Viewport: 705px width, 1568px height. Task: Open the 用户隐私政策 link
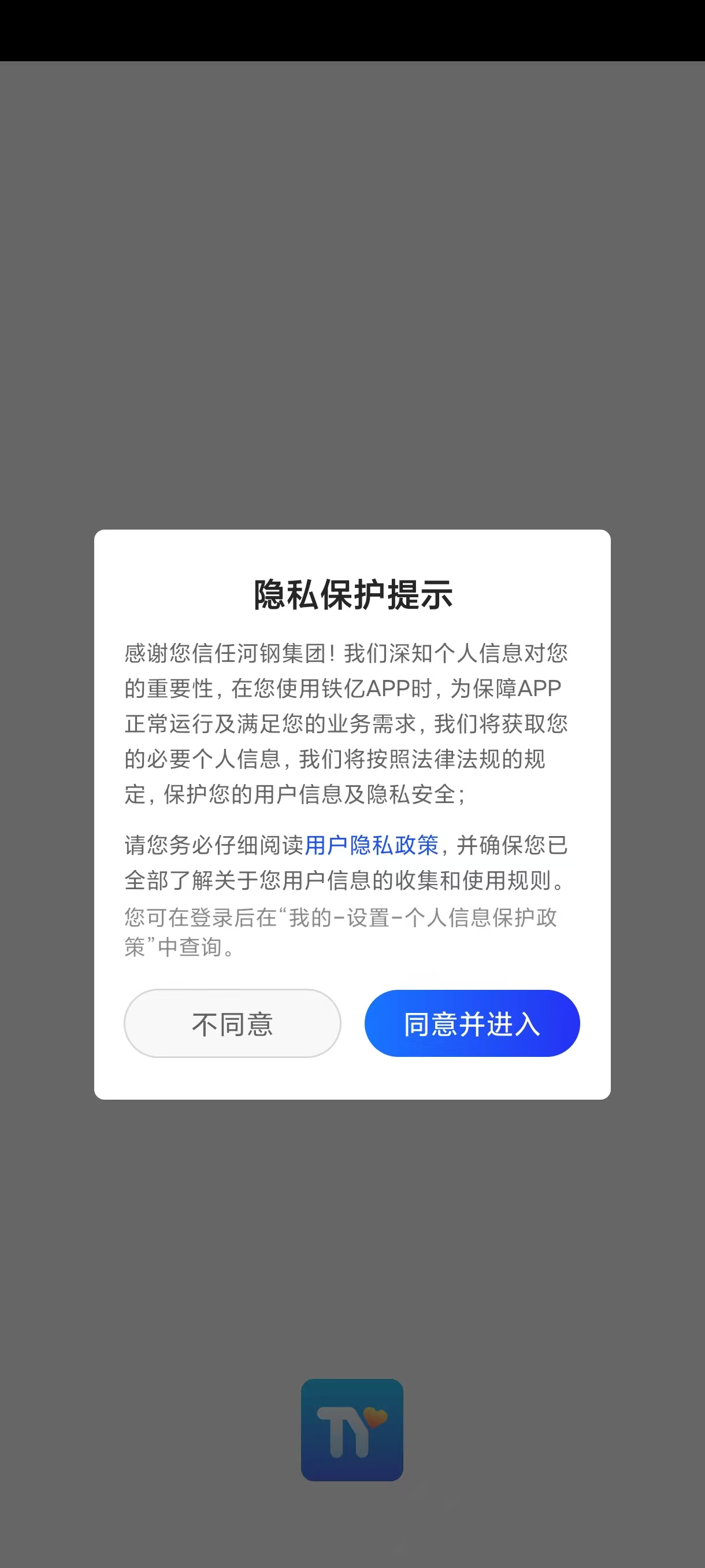coord(371,845)
